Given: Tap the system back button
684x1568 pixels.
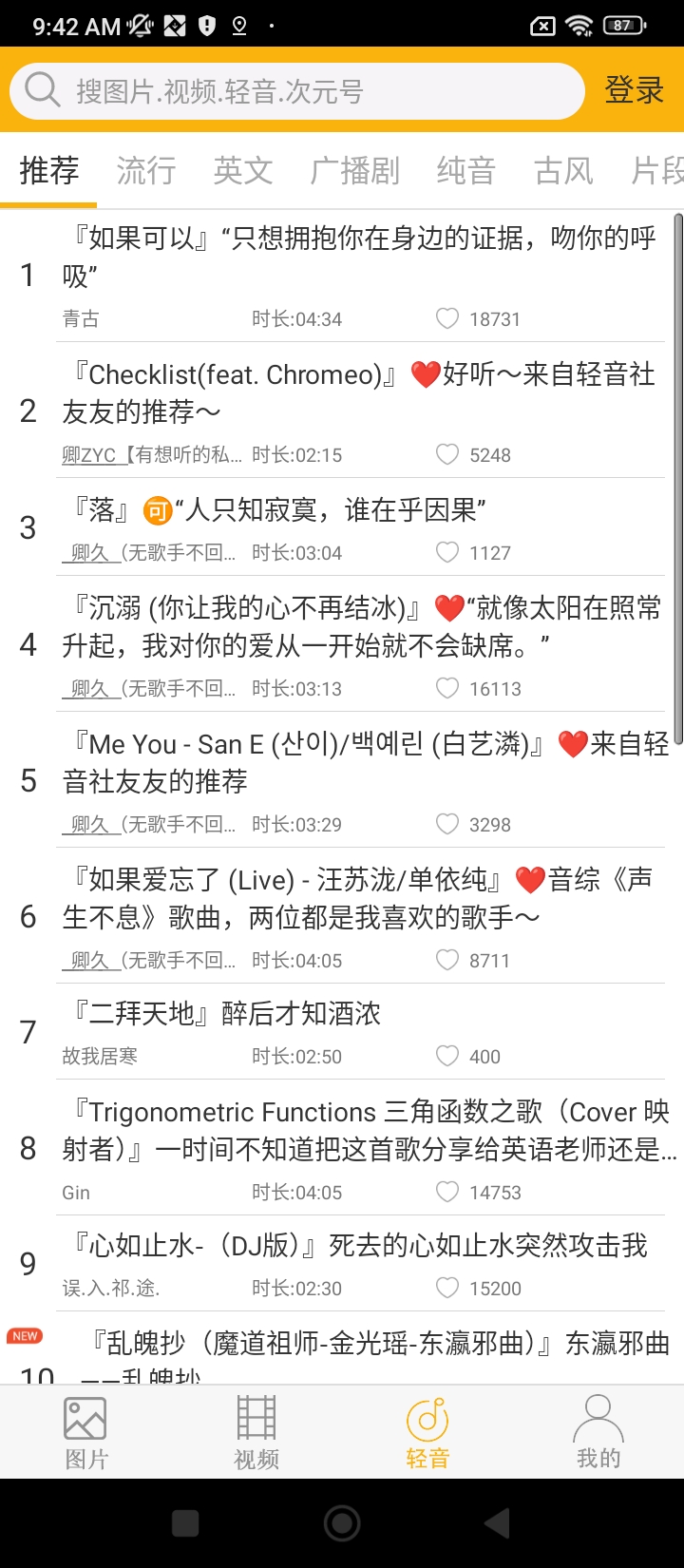Looking at the screenshot, I should [x=497, y=1523].
